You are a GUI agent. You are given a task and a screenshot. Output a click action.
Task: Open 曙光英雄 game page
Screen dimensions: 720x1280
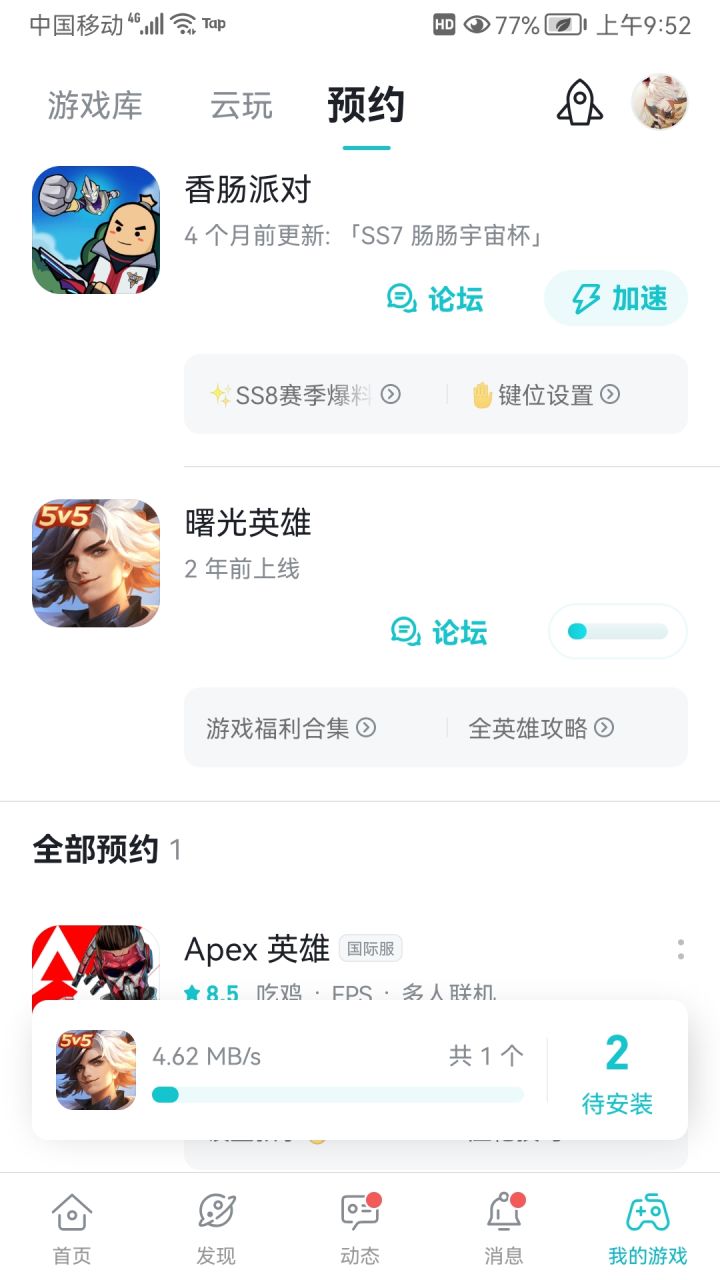click(96, 563)
